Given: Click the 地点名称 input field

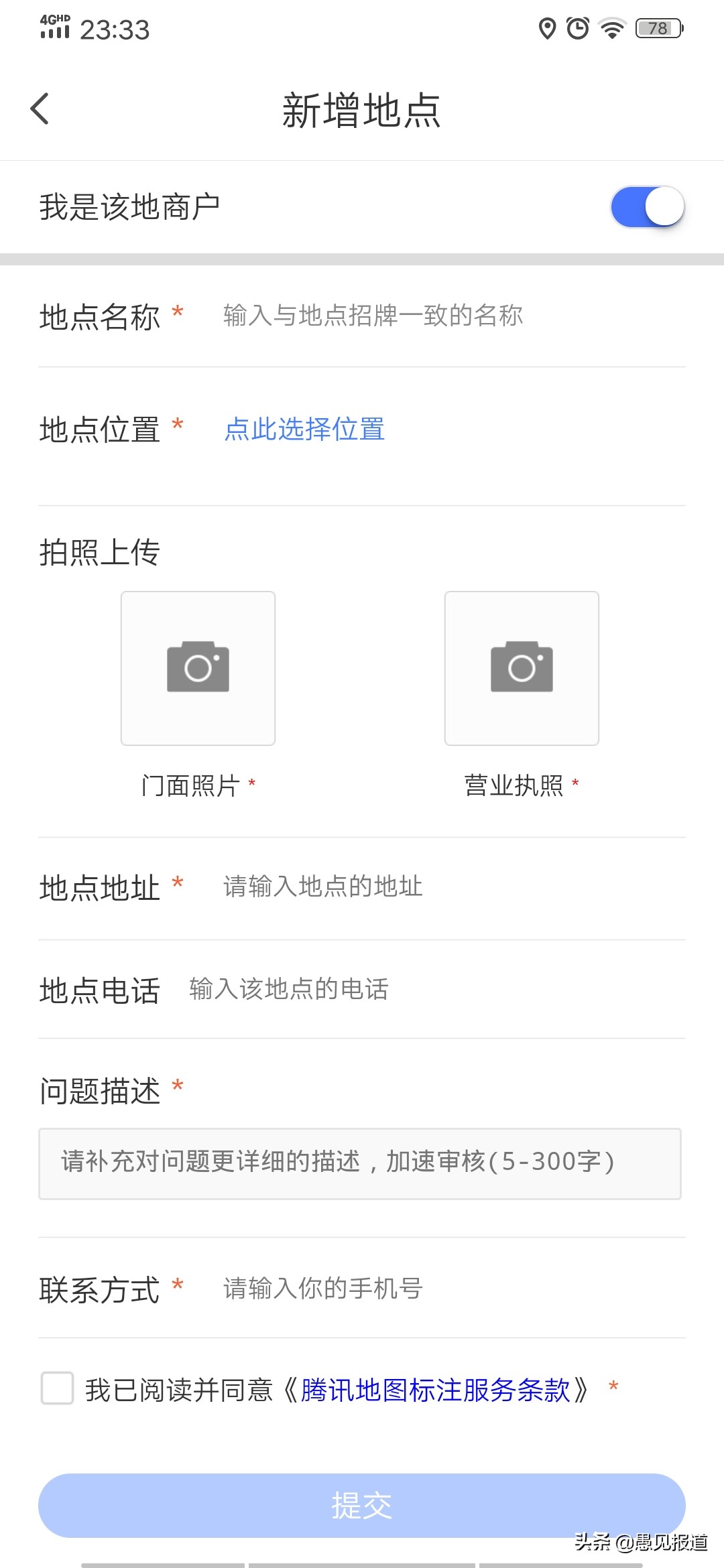Looking at the screenshot, I should coord(372,316).
